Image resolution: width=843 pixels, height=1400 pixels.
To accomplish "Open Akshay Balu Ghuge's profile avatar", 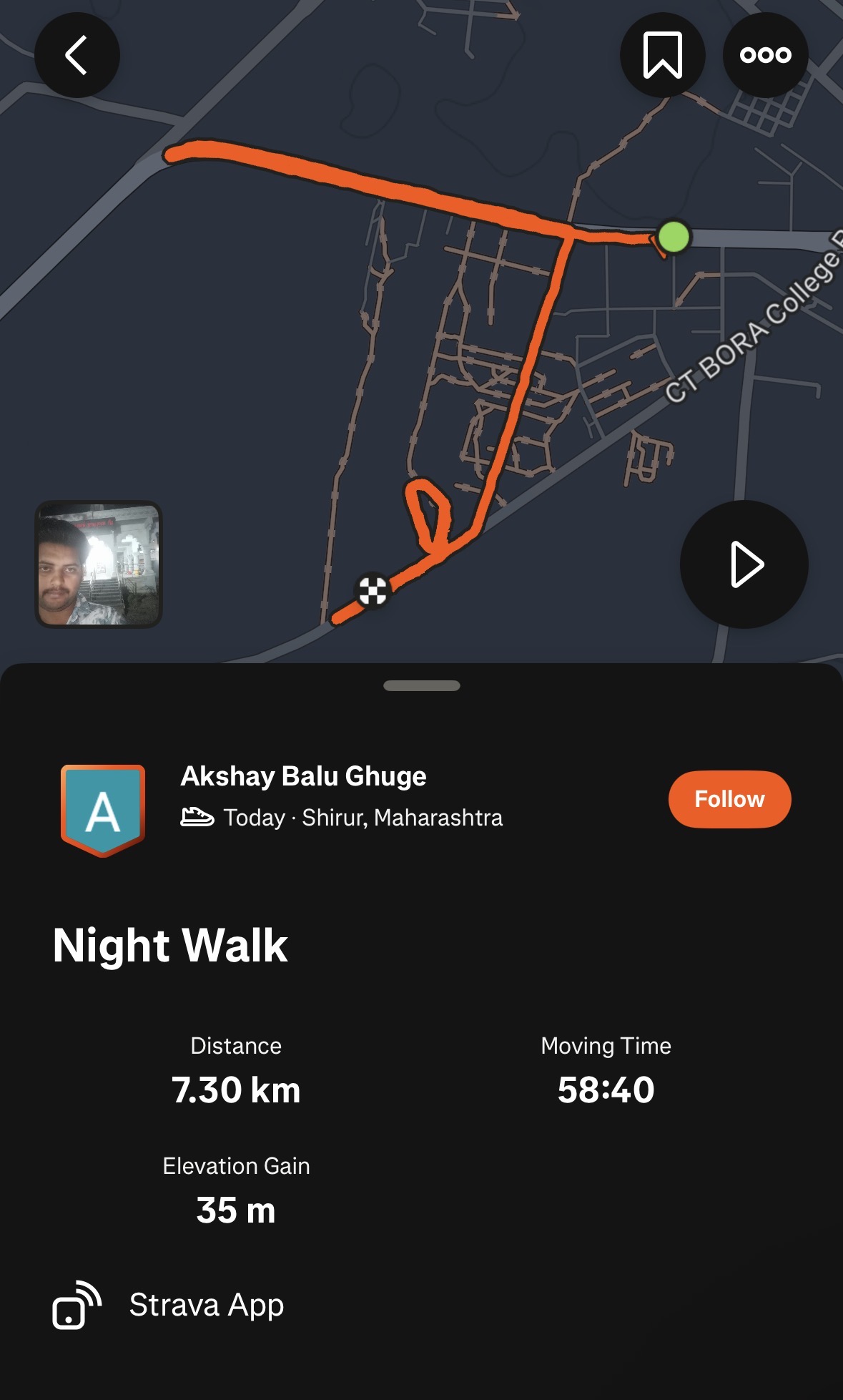I will click(x=103, y=810).
